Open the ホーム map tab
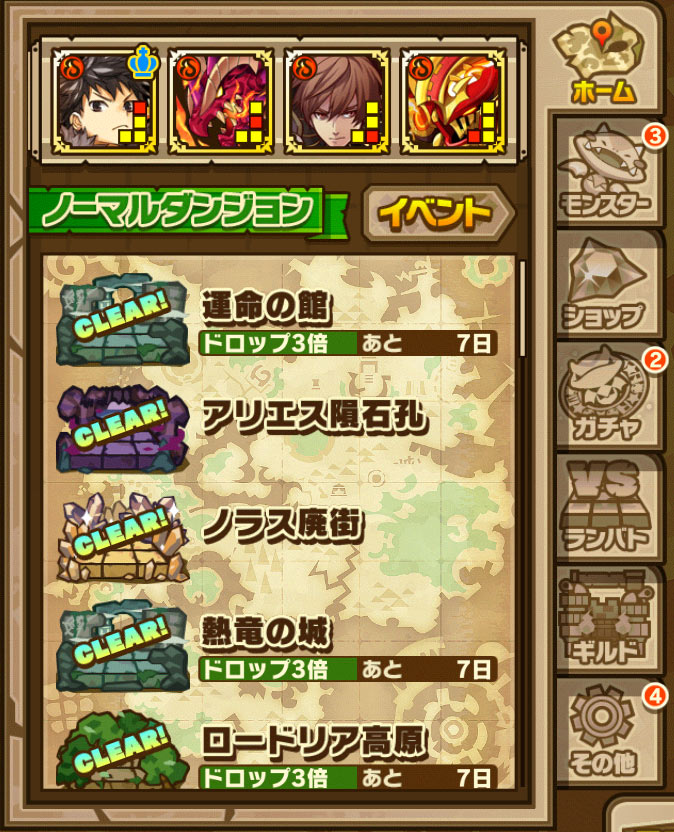Viewport: 674px width, 832px height. point(603,62)
